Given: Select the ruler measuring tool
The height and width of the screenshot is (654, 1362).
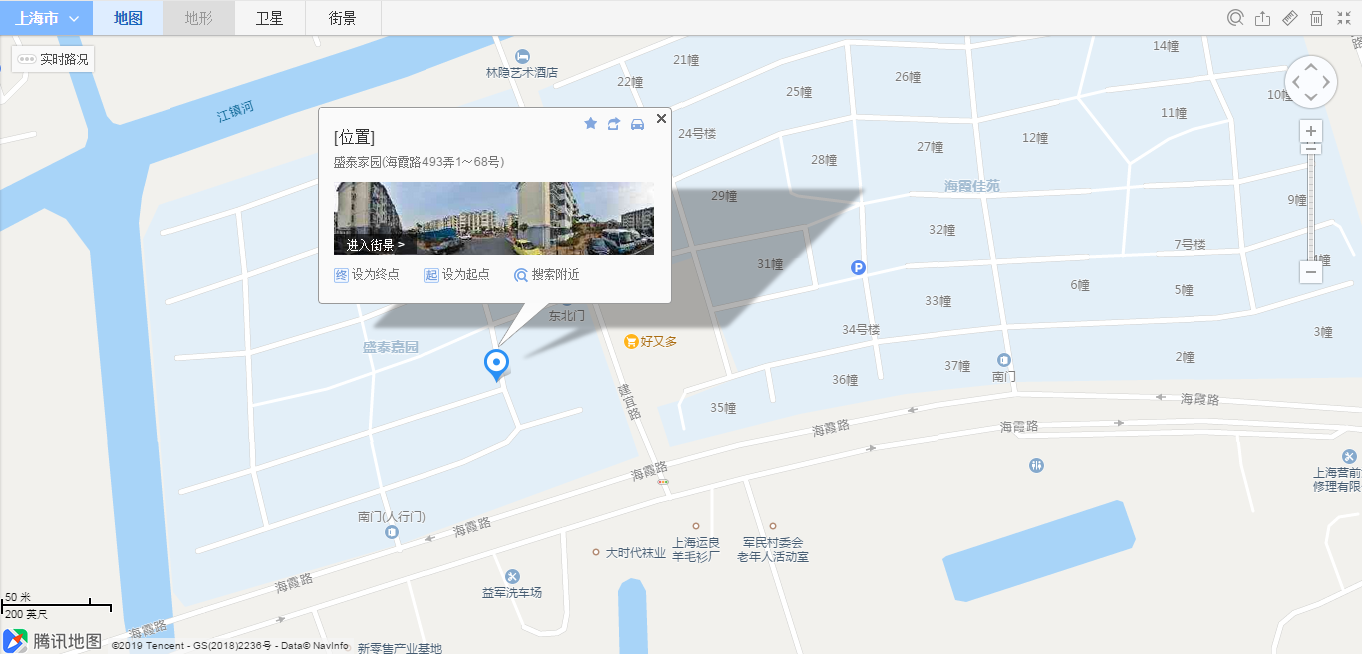Looking at the screenshot, I should click(1289, 18).
